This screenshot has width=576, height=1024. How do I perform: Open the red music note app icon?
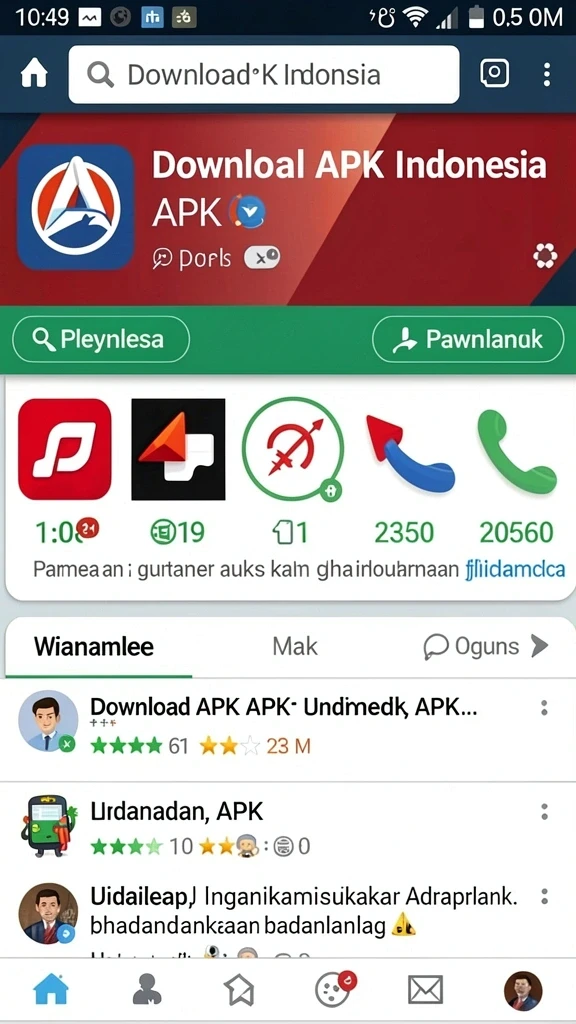(x=65, y=449)
